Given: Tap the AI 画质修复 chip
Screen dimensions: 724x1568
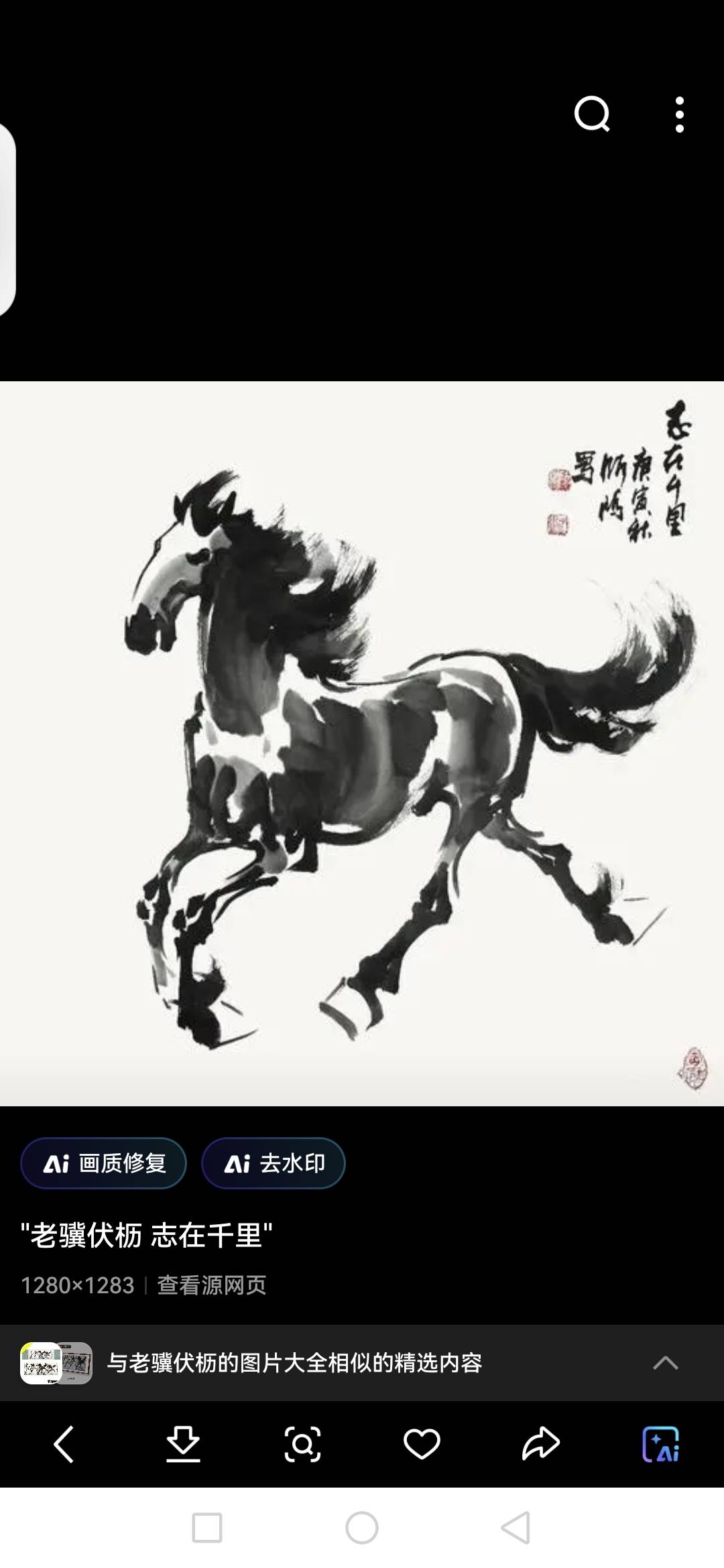Looking at the screenshot, I should (104, 1163).
